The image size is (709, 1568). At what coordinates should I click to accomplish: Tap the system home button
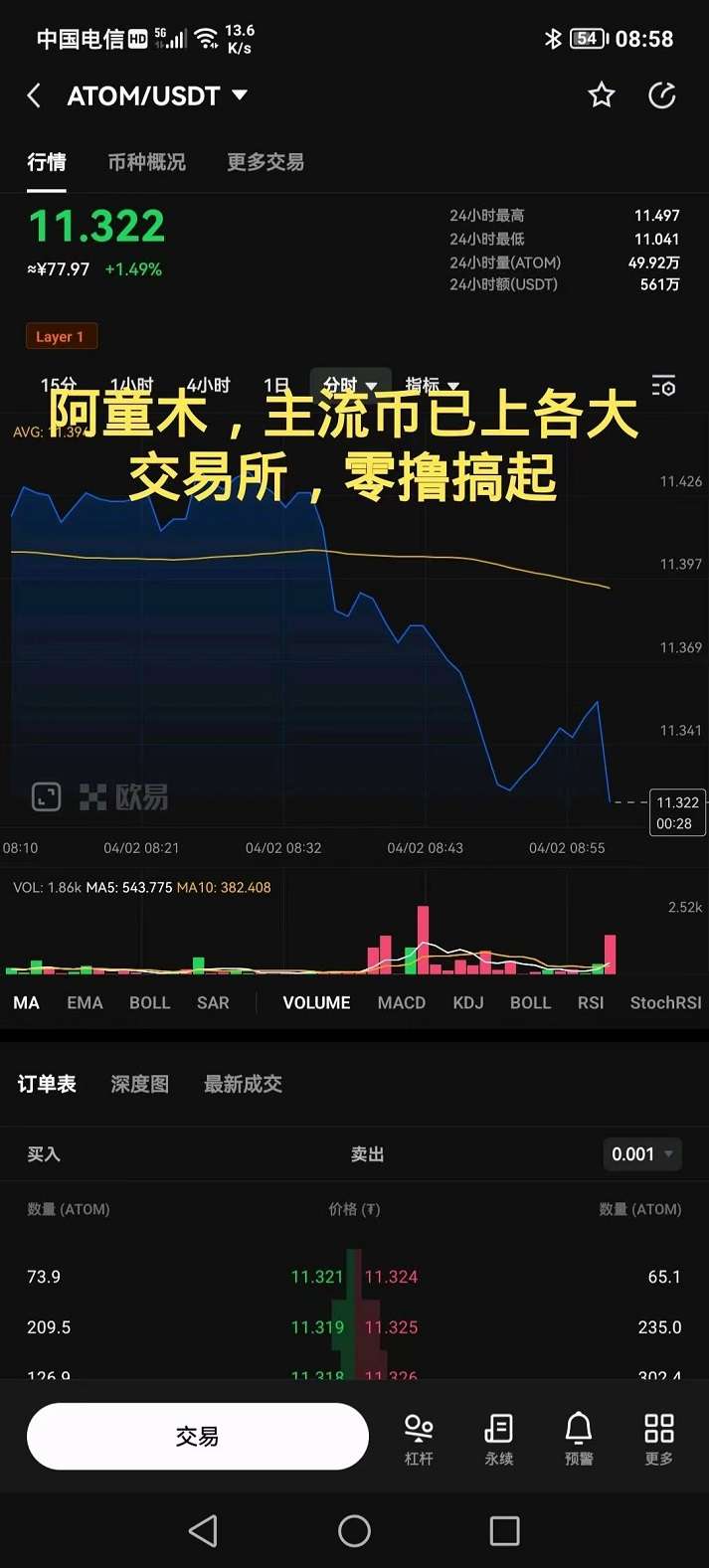tap(354, 1530)
